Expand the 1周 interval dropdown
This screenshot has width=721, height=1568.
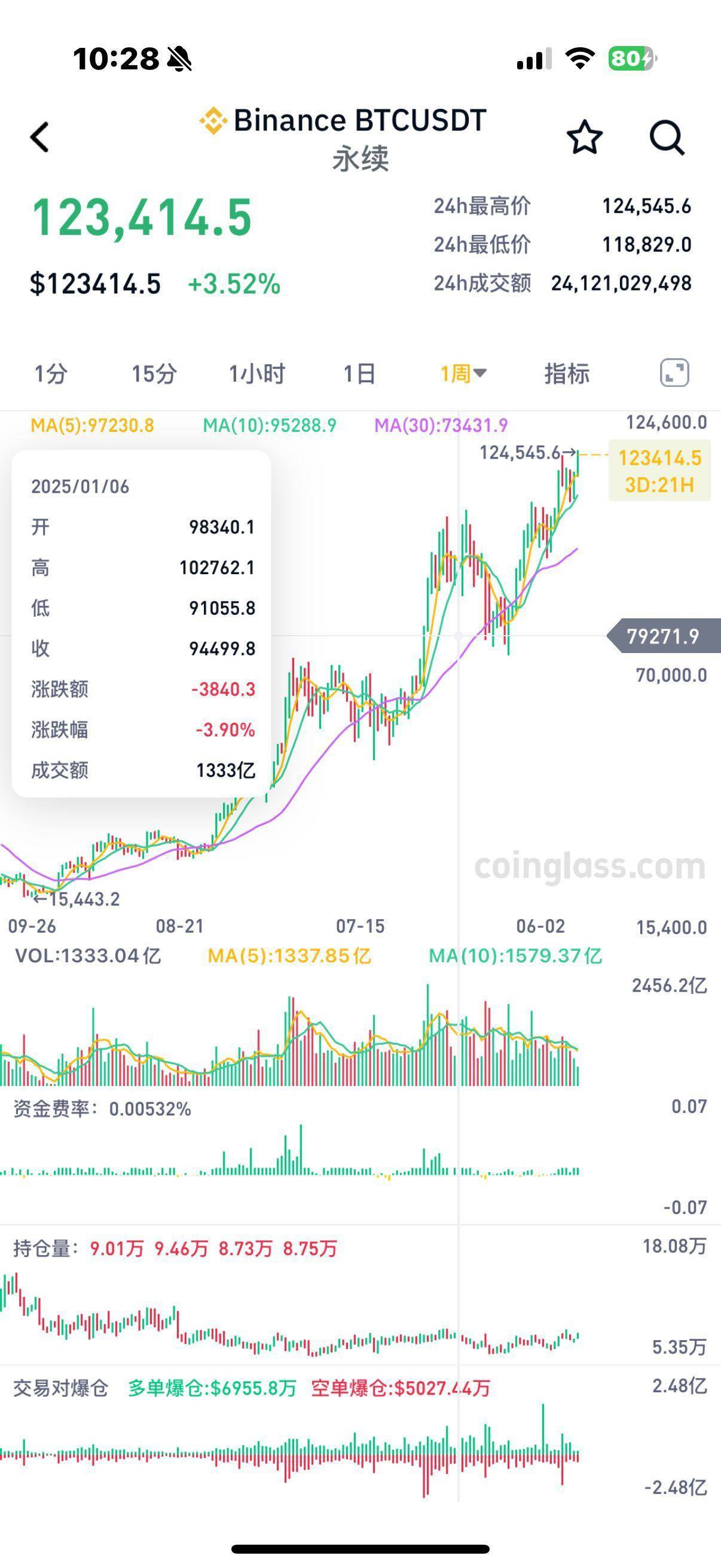[x=463, y=373]
